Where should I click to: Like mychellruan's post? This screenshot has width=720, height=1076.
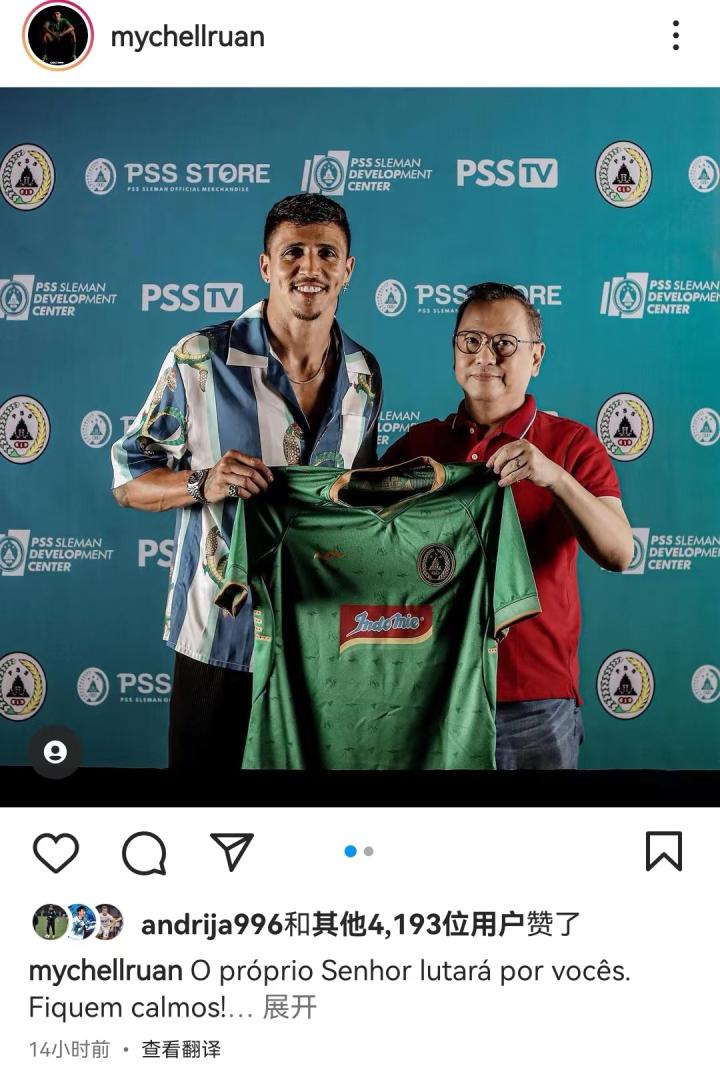[56, 852]
